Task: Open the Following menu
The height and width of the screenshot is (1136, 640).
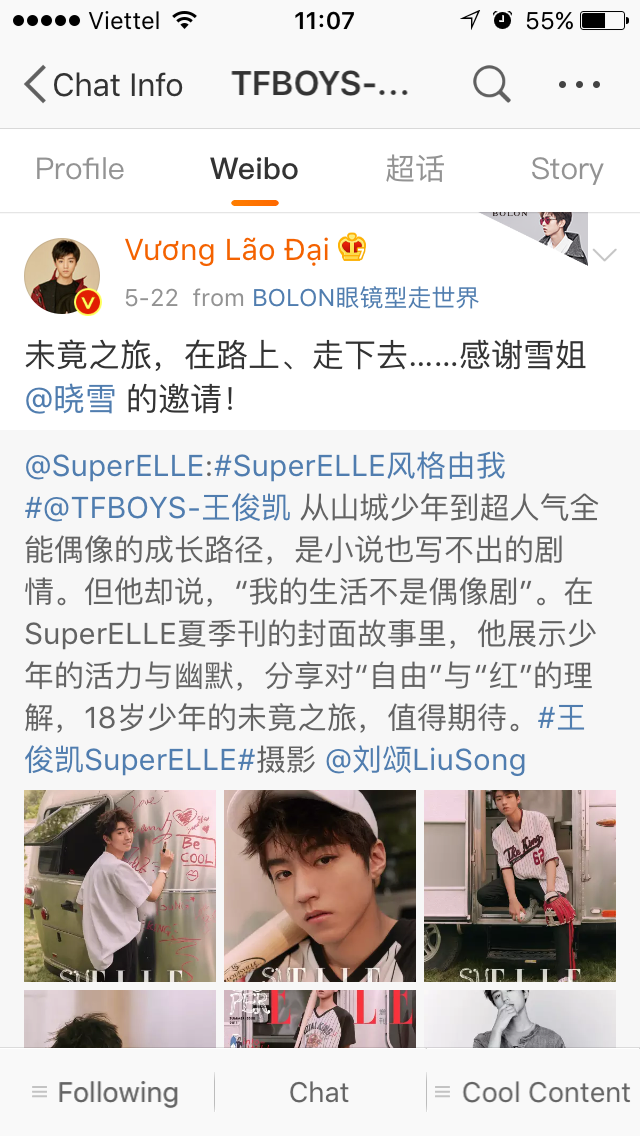Action: [107, 1093]
